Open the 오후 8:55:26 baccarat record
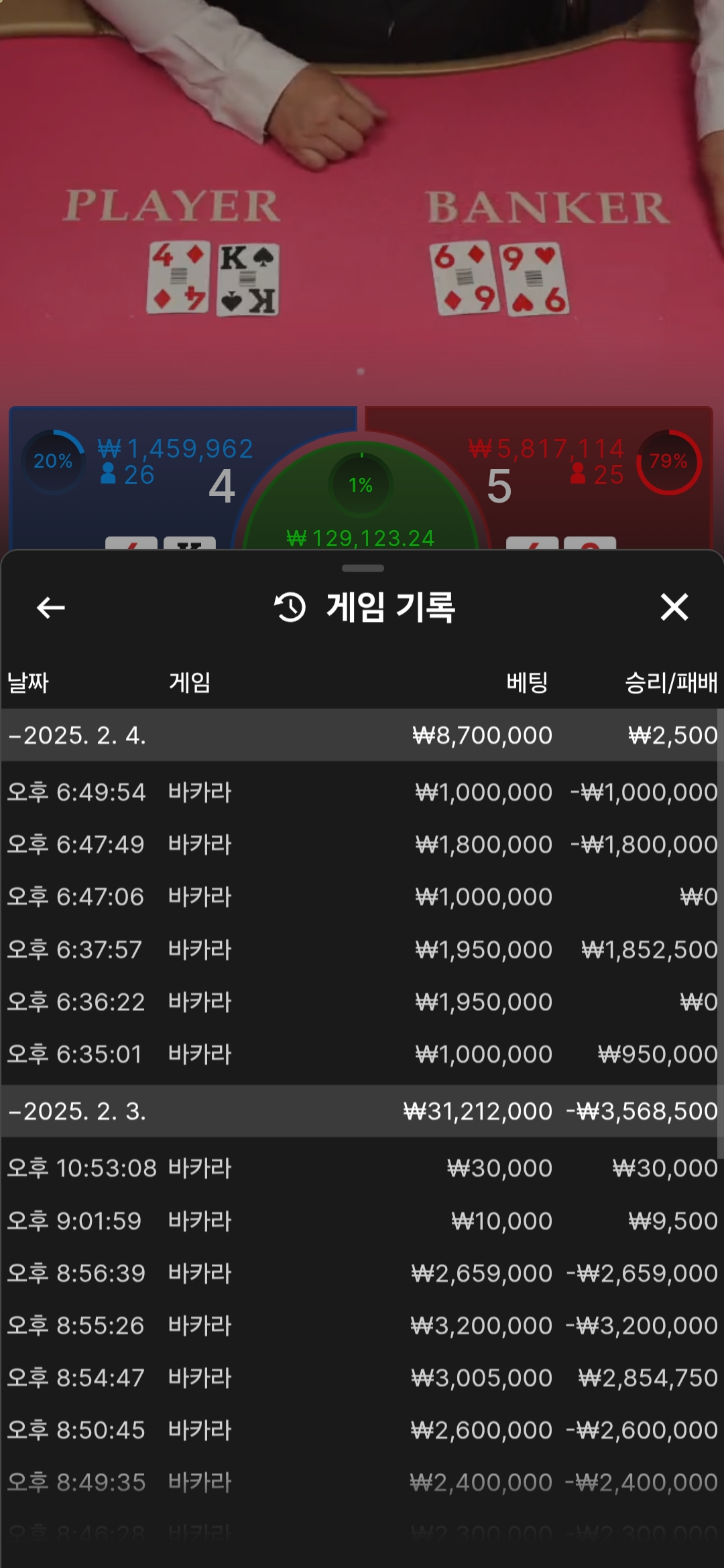 pos(362,1325)
